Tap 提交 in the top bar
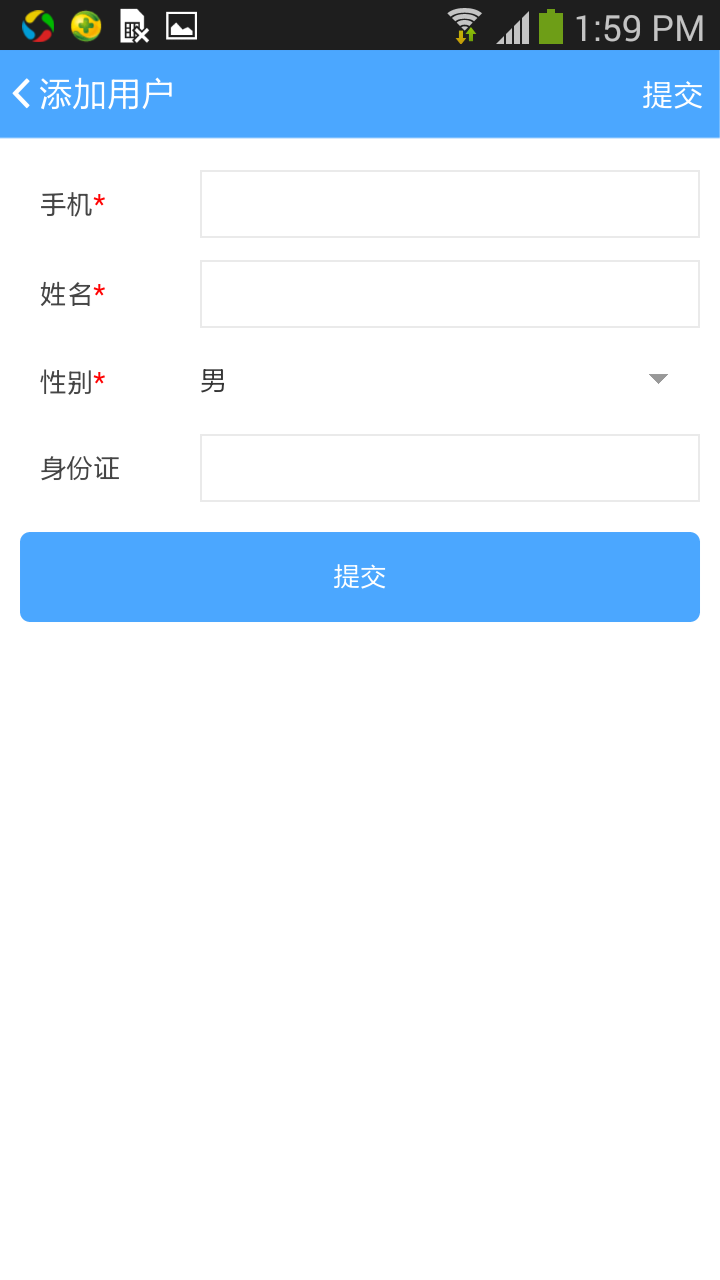 [672, 95]
